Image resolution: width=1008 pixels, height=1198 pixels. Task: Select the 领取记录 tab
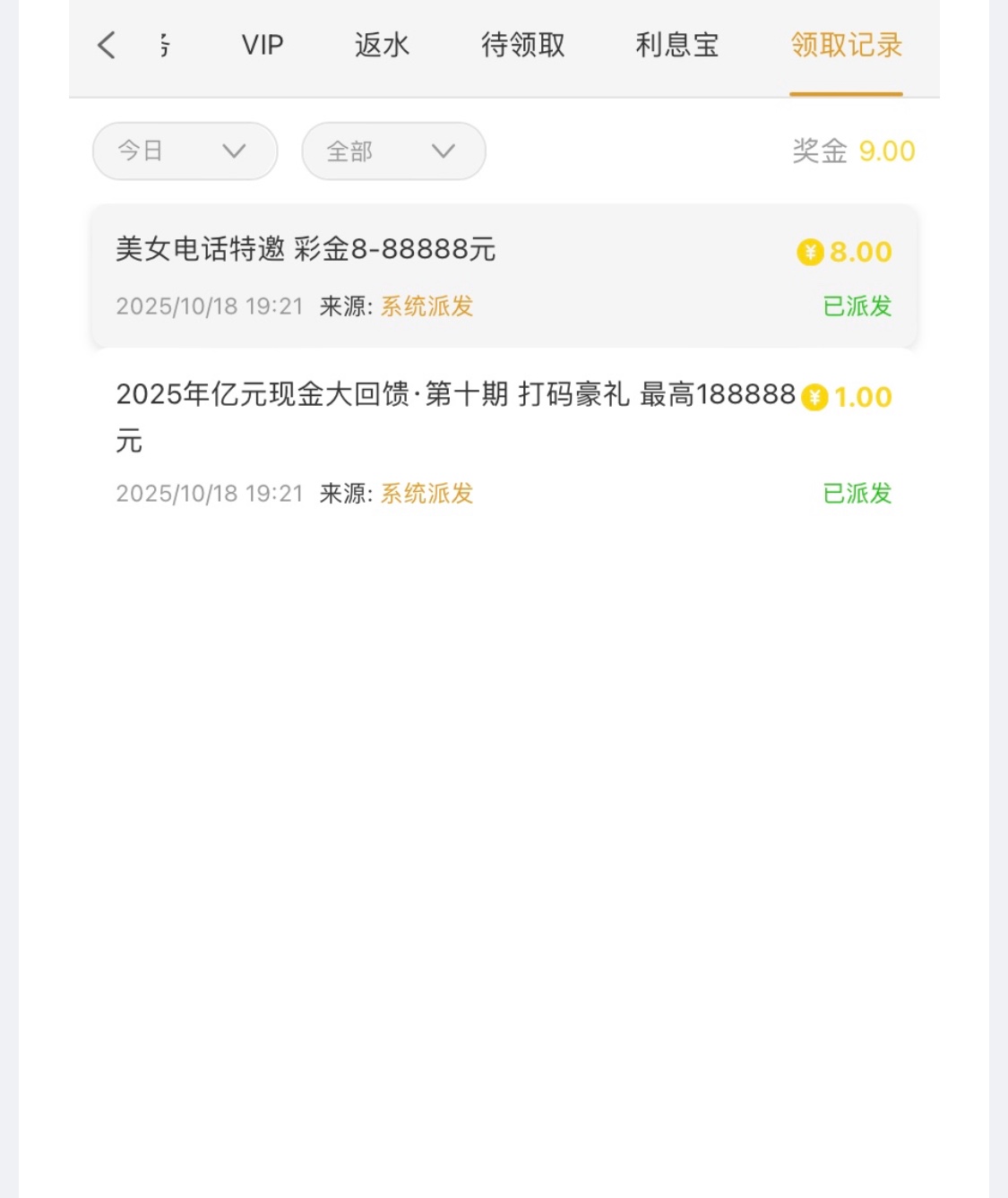(x=846, y=45)
